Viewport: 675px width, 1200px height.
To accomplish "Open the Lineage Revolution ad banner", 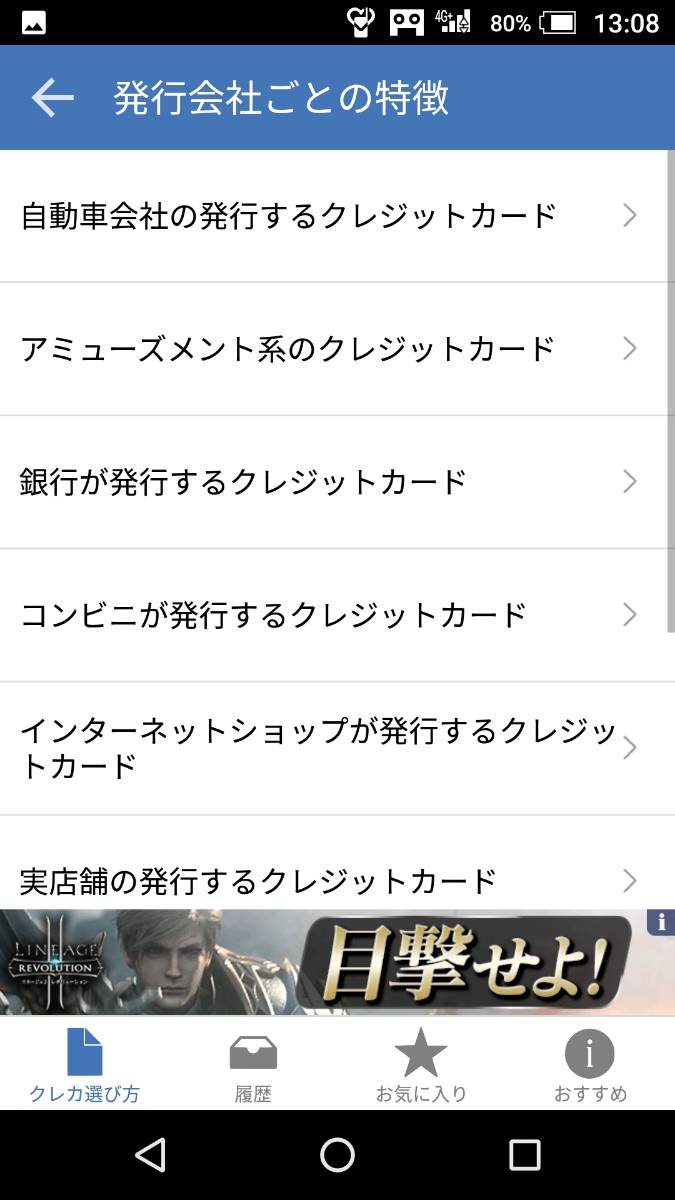I will tap(320, 963).
